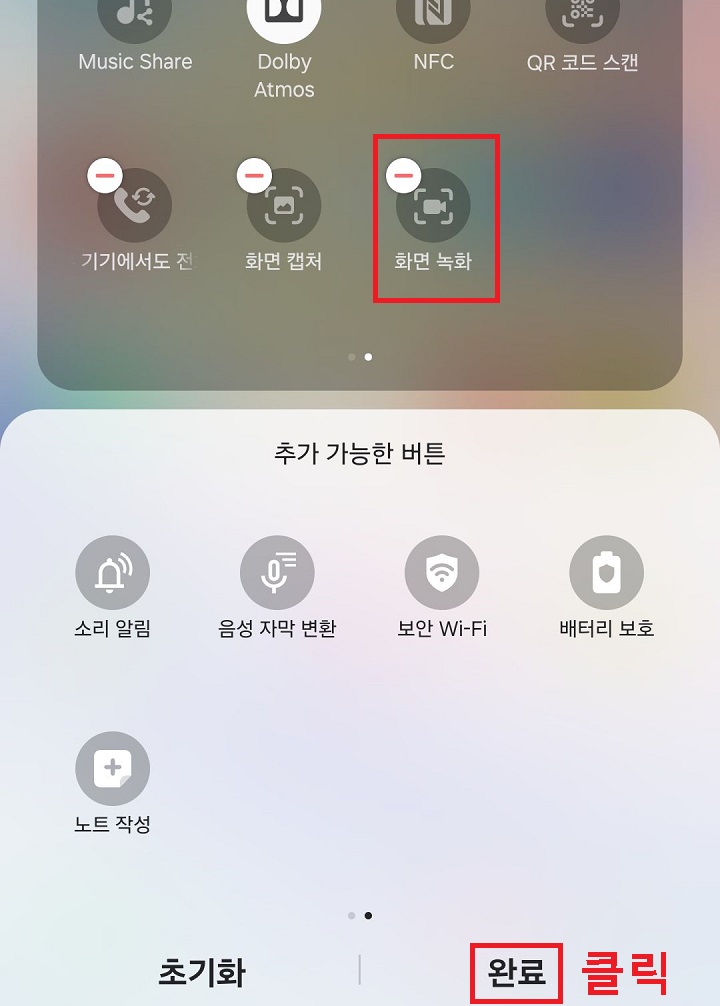Tap the first dot under available buttons
This screenshot has width=720, height=1006.
coord(351,915)
